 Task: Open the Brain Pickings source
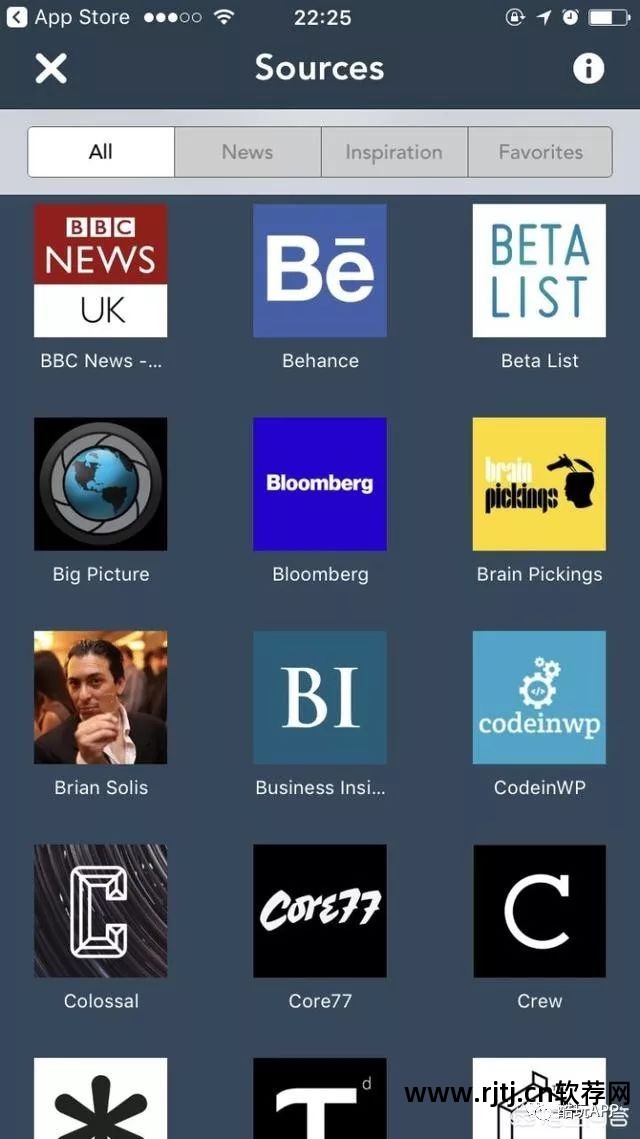pyautogui.click(x=539, y=484)
